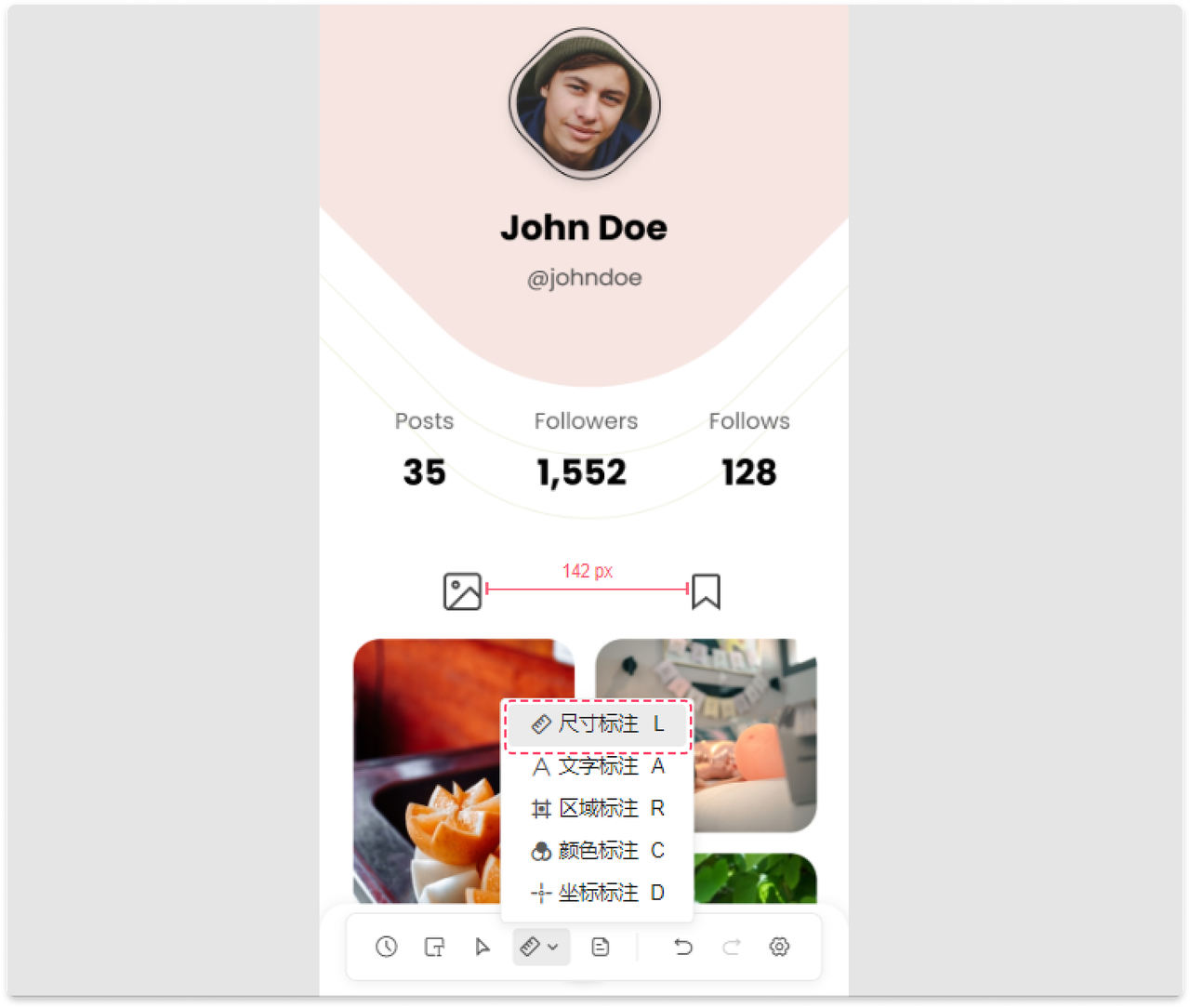The width and height of the screenshot is (1190, 1008).
Task: Open the document notes tool
Action: [x=601, y=947]
